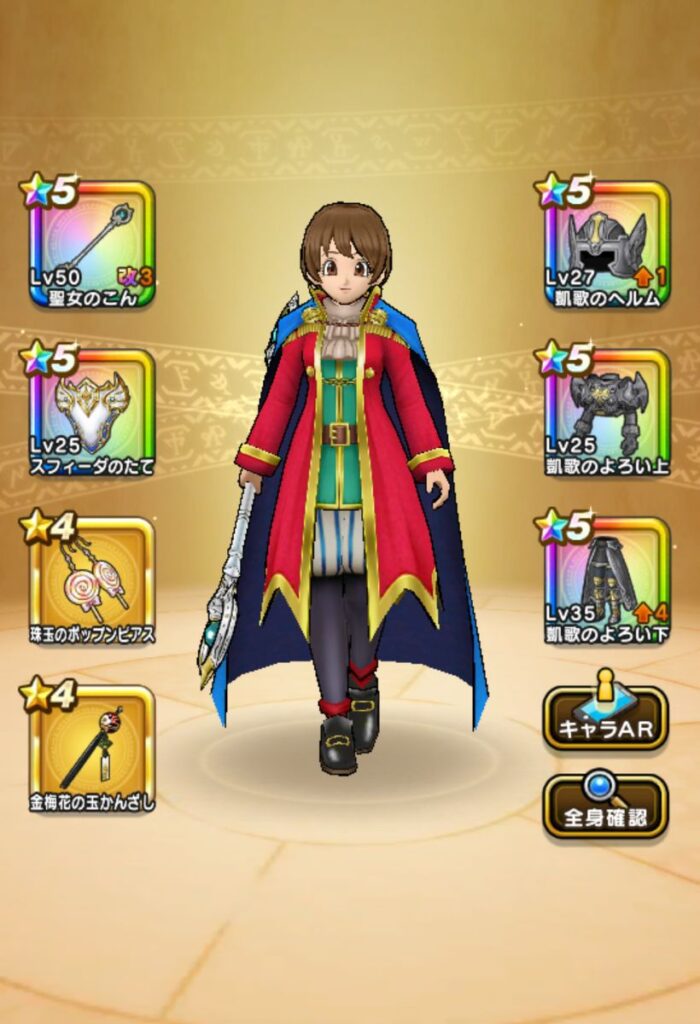Open the 珠玉のポップンピアス accessory slot
Image resolution: width=700 pixels, height=1024 pixels.
pos(92,580)
